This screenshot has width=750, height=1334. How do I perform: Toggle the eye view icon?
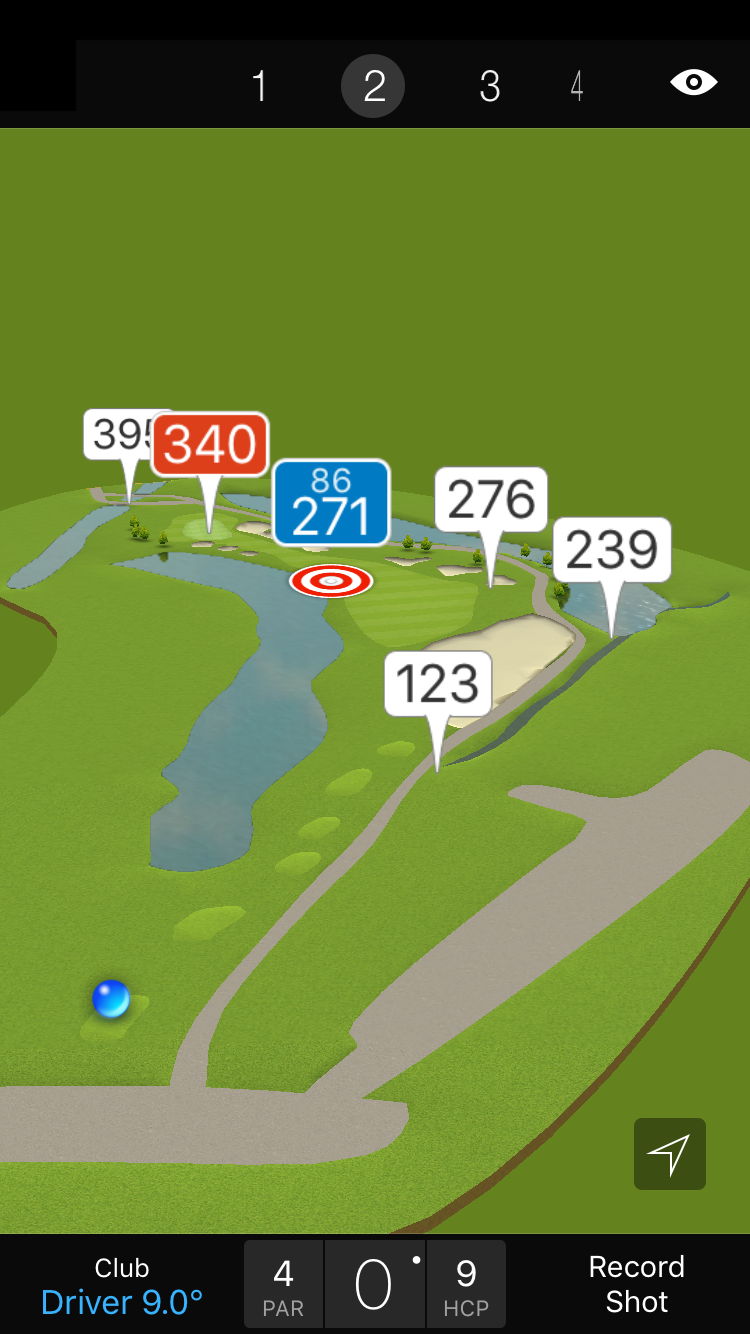click(x=693, y=82)
